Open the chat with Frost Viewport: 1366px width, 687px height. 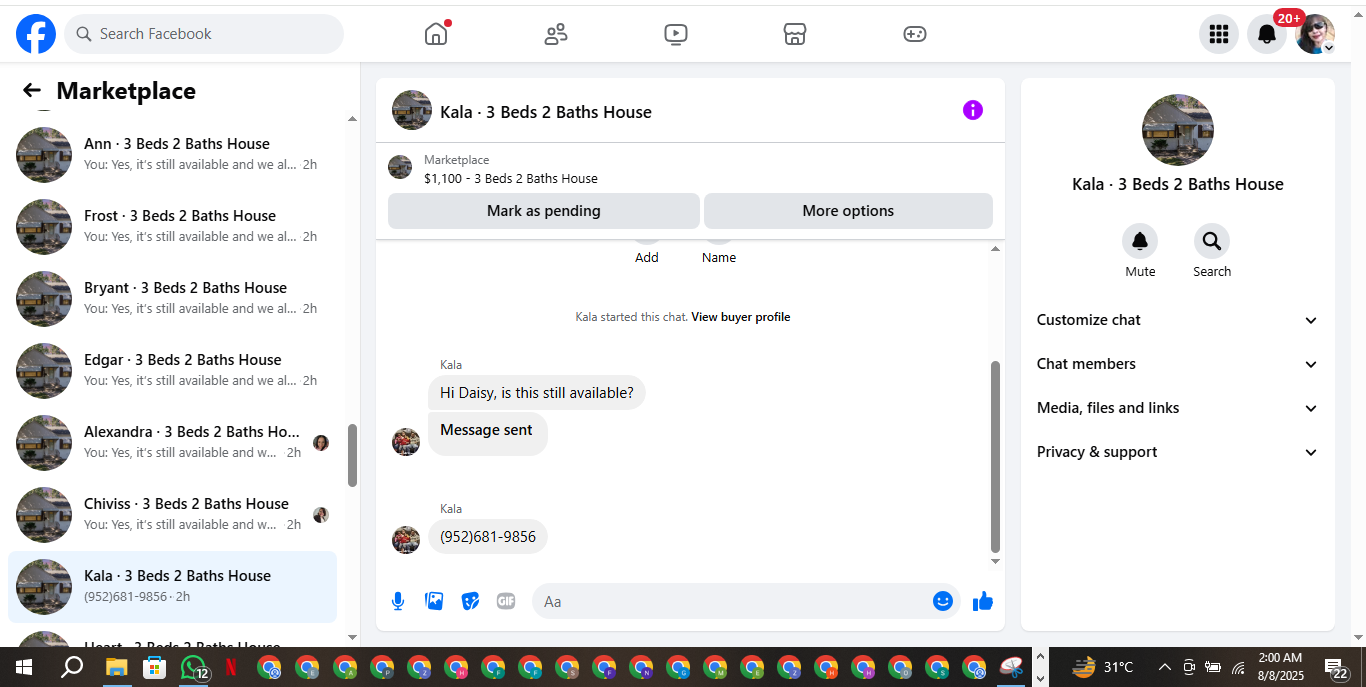point(172,226)
